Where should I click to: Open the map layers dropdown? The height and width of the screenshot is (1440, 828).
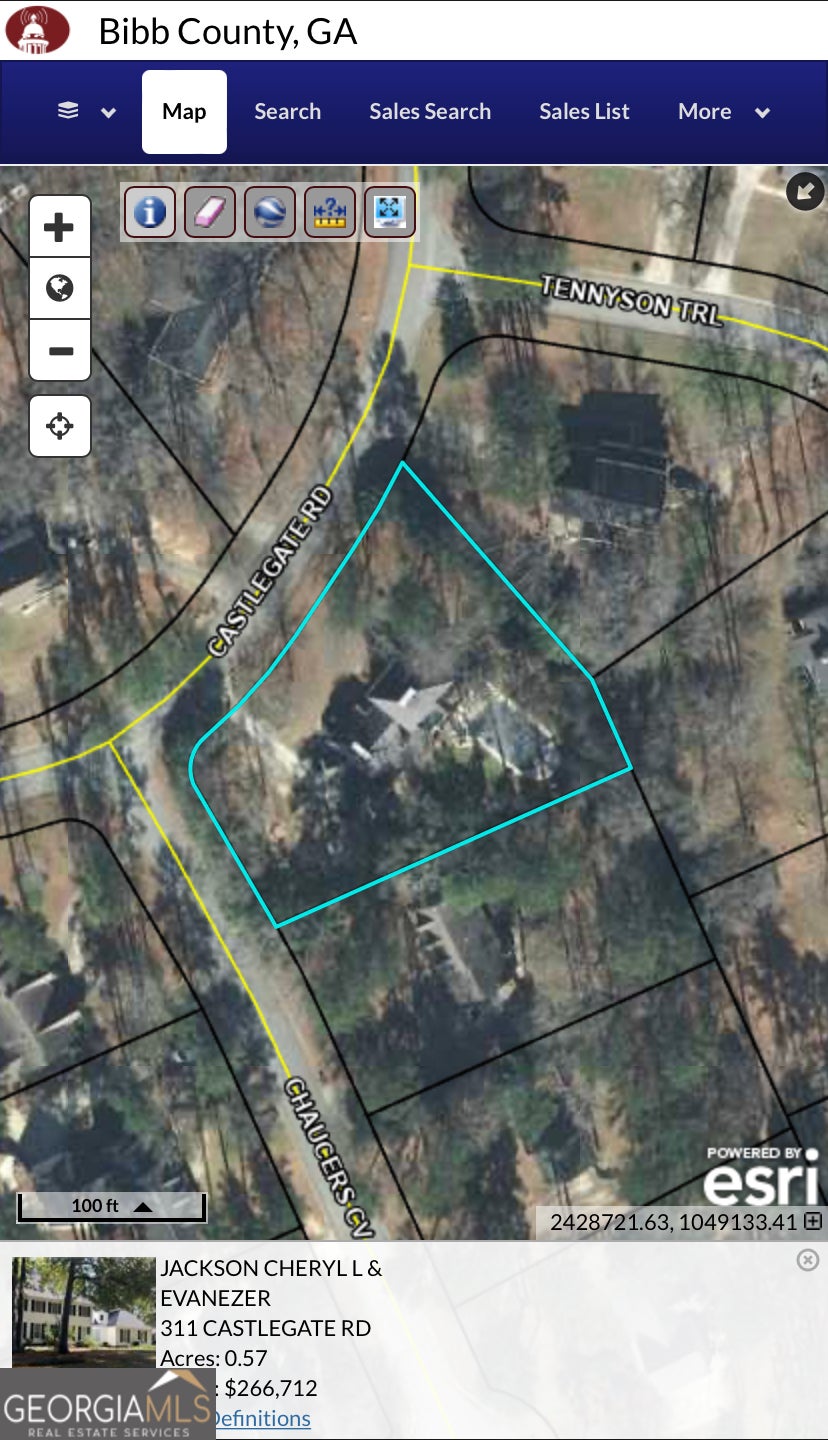86,112
